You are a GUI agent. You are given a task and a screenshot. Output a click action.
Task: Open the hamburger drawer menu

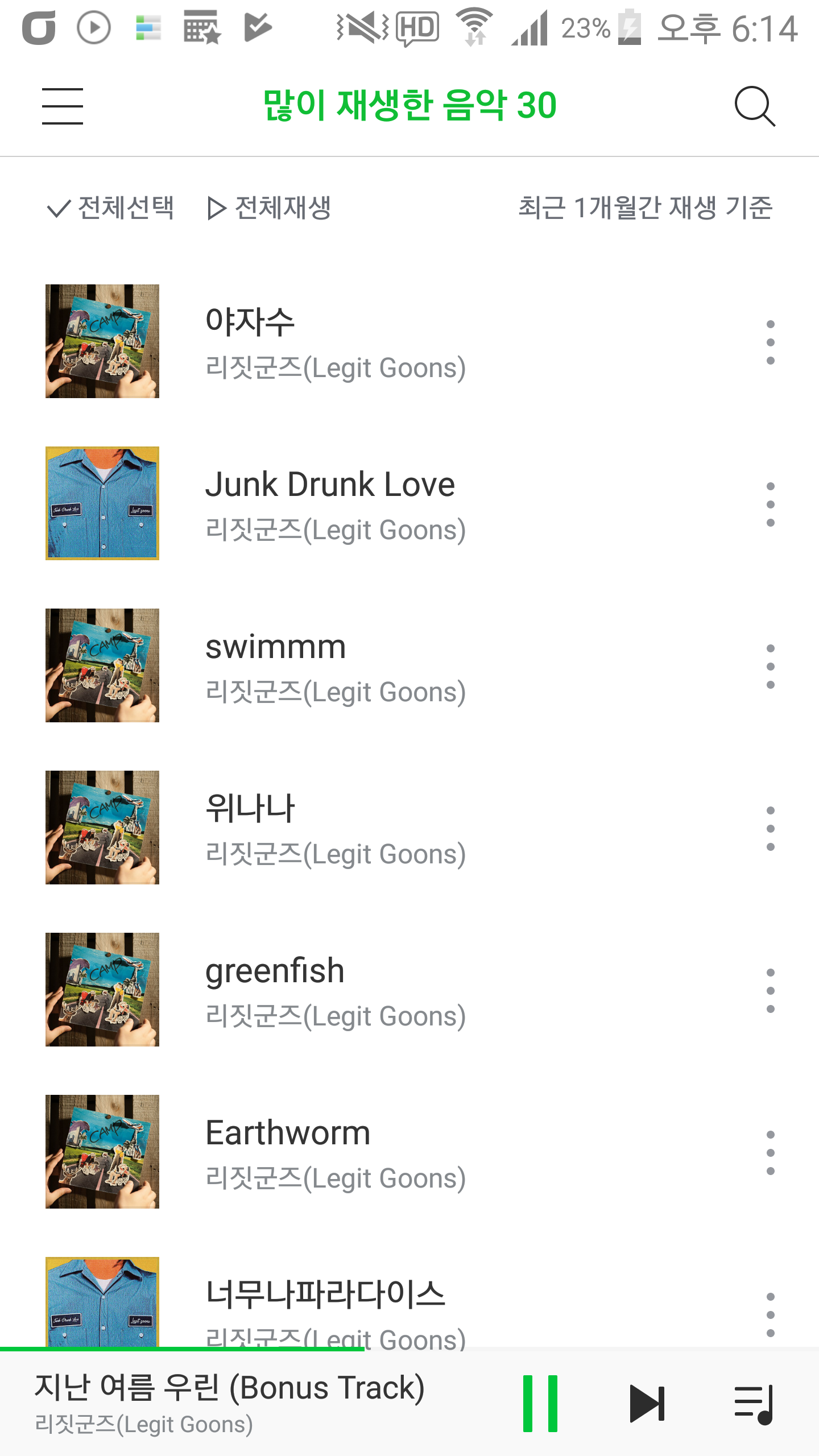pos(63,106)
